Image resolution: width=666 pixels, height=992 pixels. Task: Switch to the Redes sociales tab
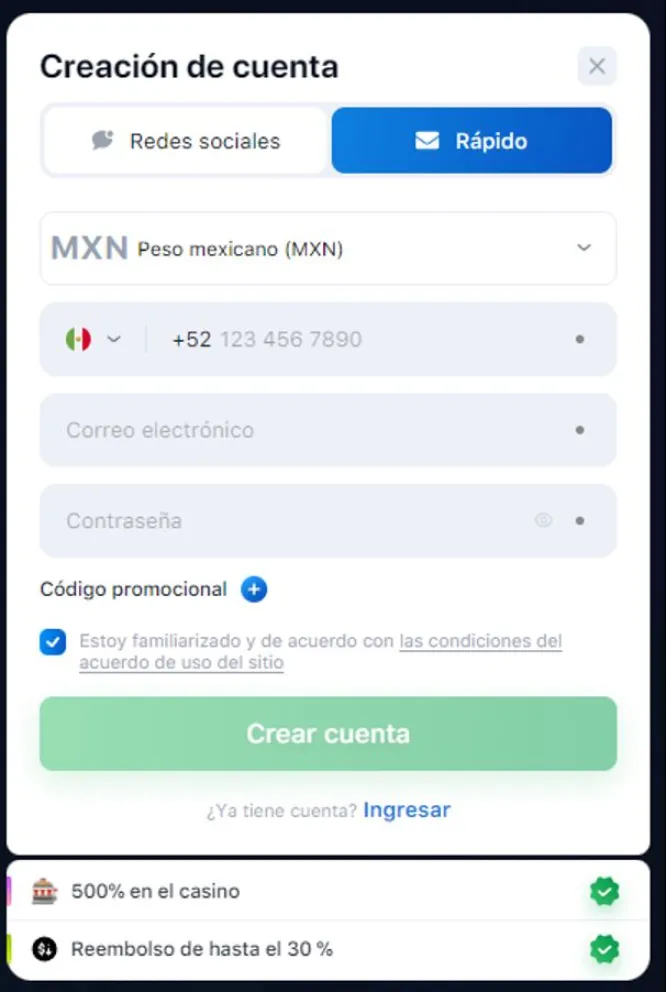pos(186,141)
